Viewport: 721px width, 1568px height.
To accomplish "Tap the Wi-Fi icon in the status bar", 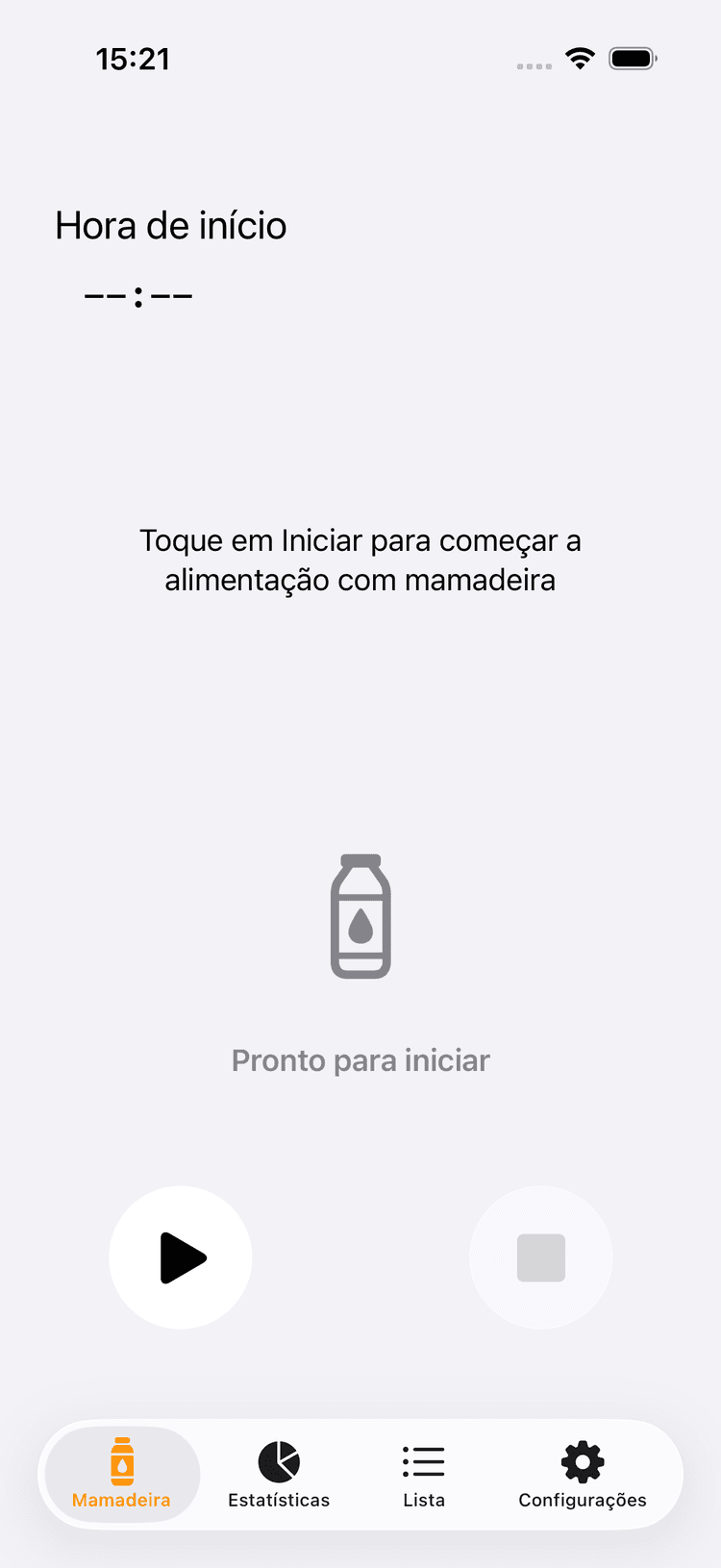I will pos(579,58).
